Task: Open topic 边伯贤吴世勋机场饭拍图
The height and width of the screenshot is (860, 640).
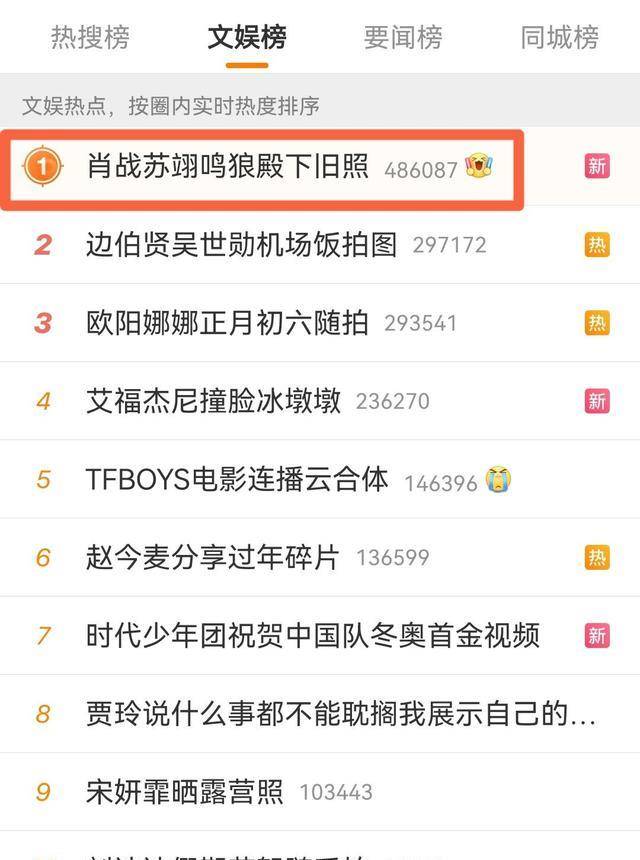Action: (241, 245)
